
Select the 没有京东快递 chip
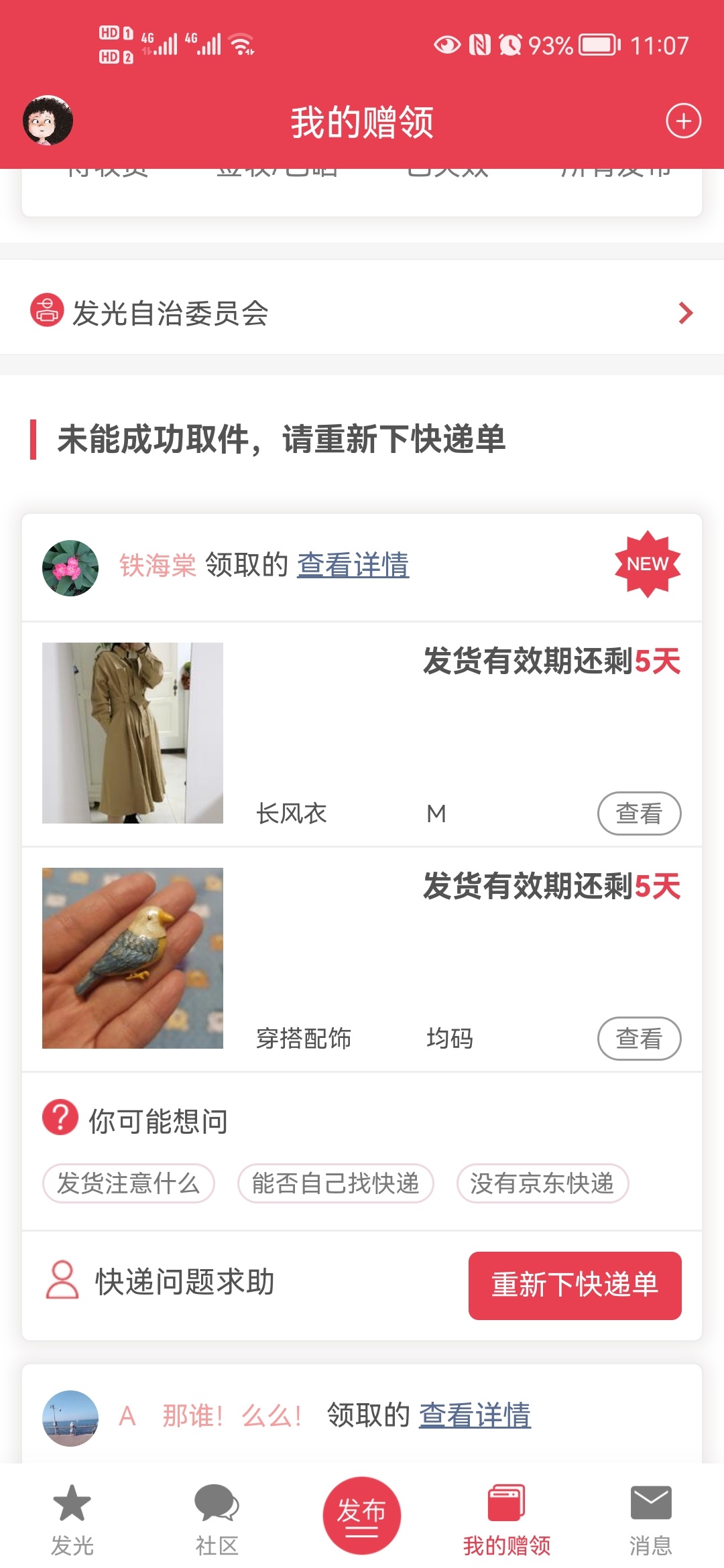[542, 1183]
